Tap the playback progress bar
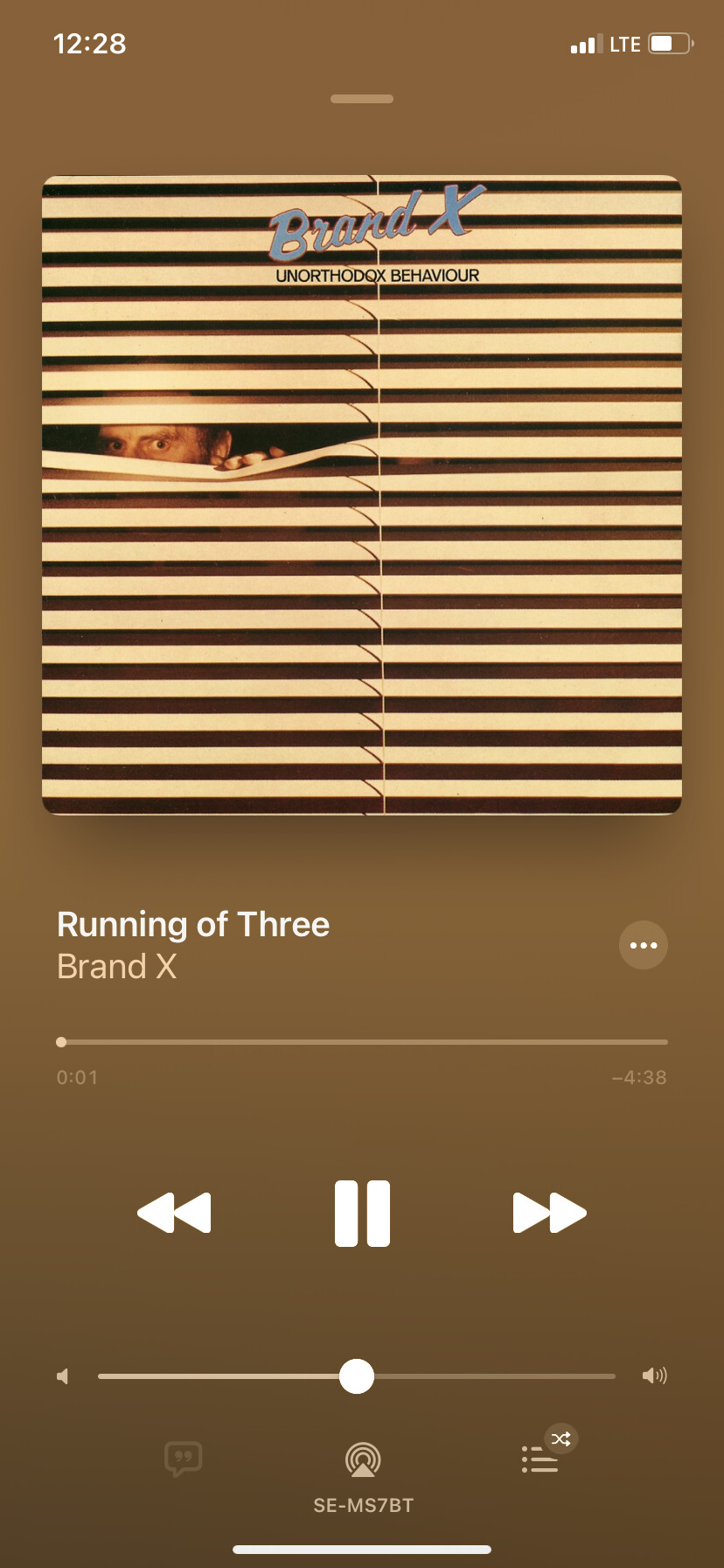 (362, 1042)
